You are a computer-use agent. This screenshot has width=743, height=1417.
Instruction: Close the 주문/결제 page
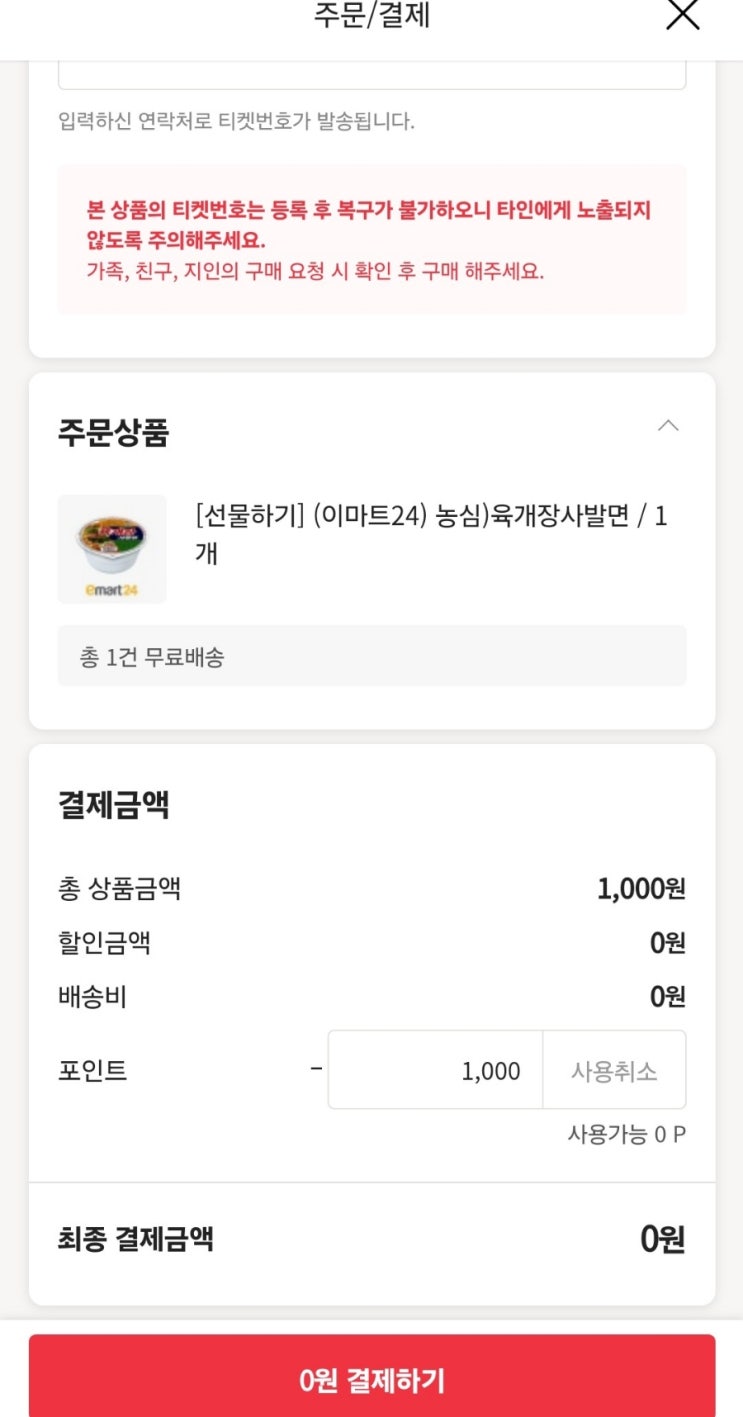(x=682, y=15)
